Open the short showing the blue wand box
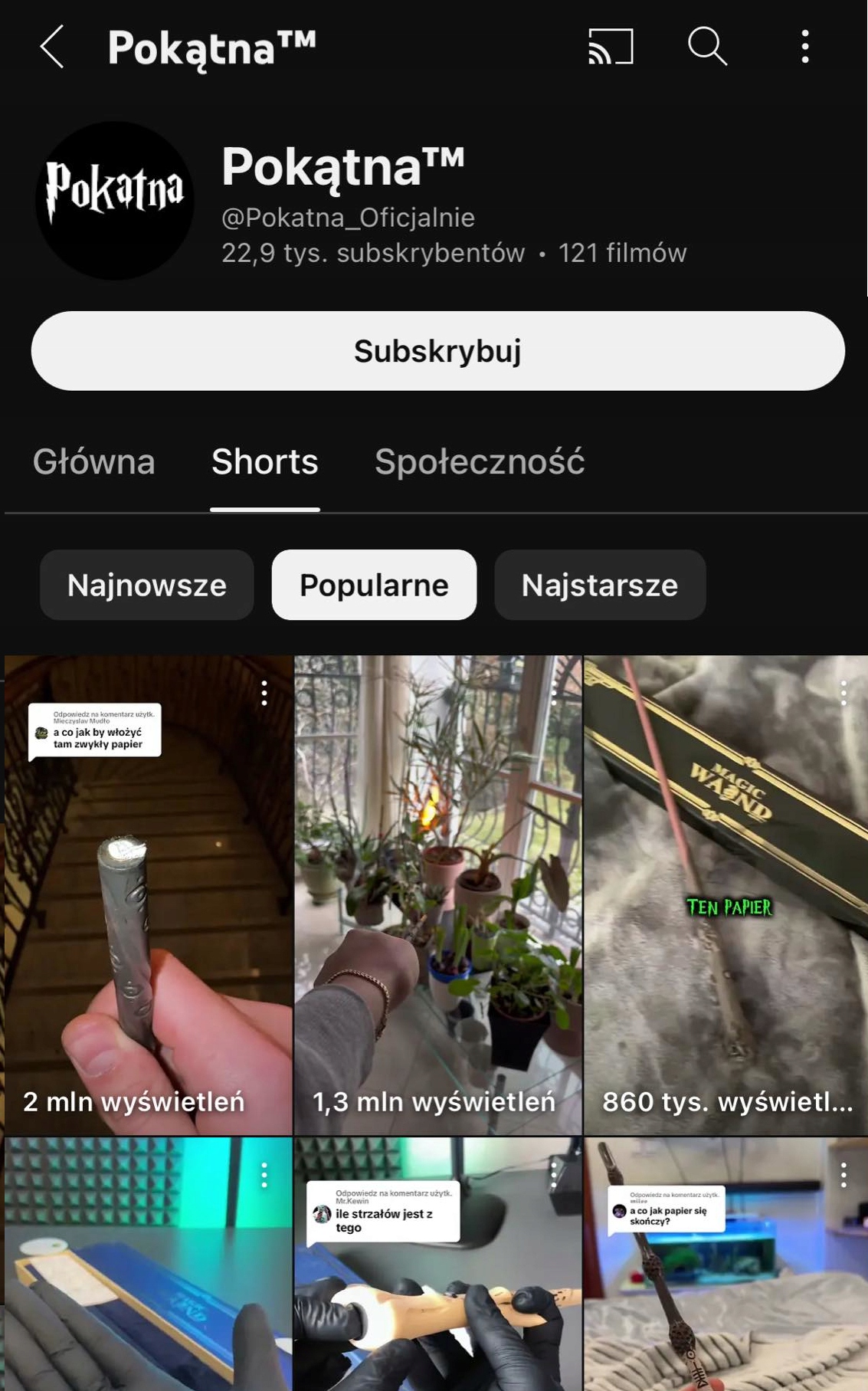868x1391 pixels. tap(148, 1288)
